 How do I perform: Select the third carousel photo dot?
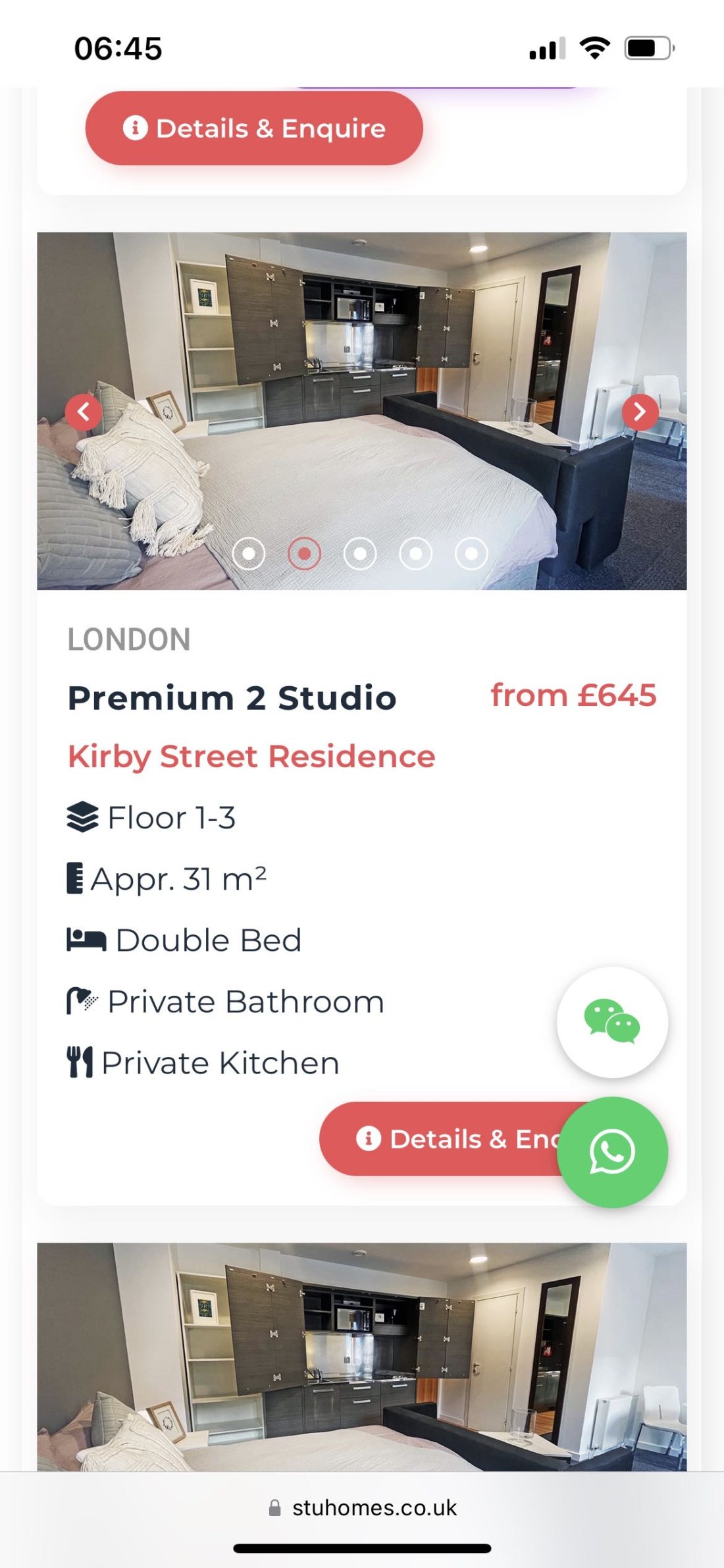pyautogui.click(x=360, y=554)
